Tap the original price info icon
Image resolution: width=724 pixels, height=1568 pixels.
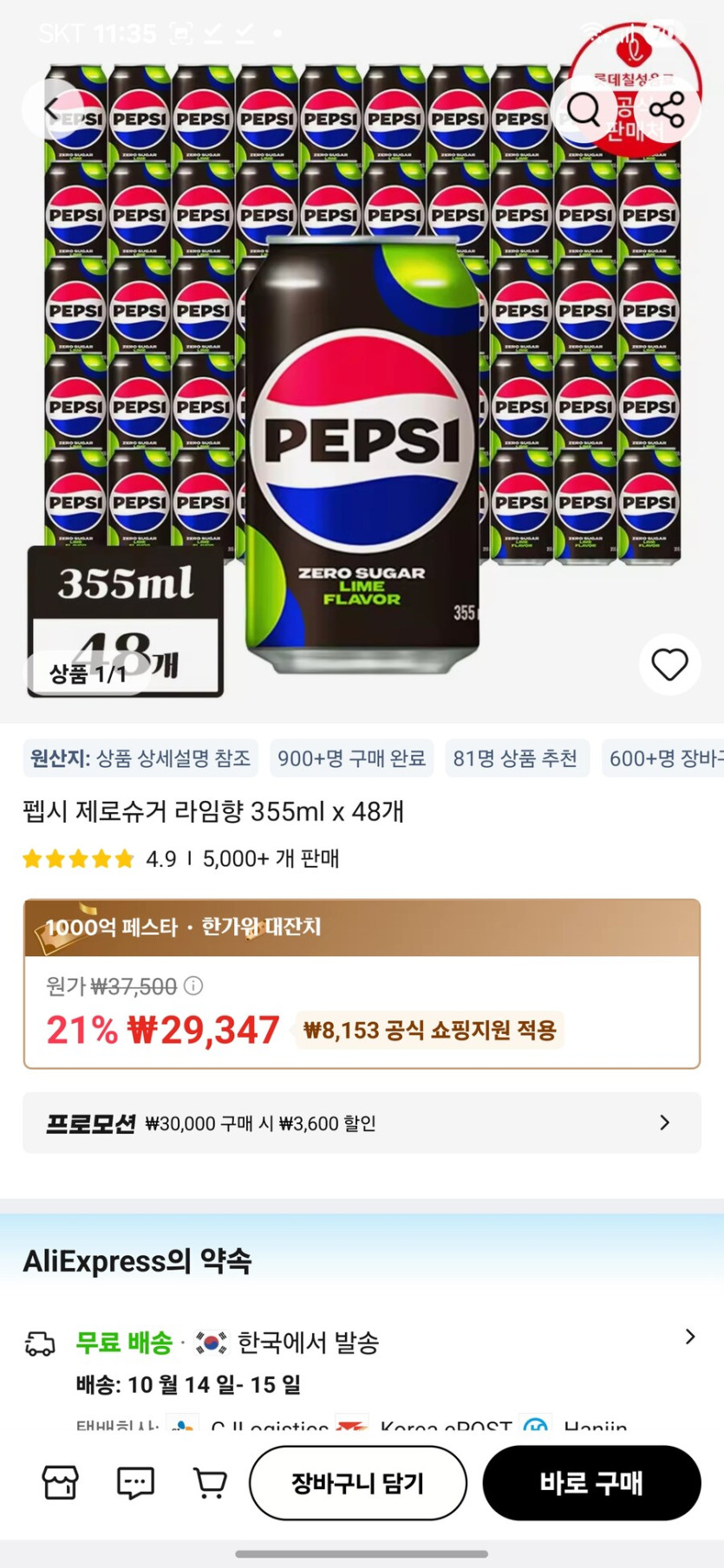[x=192, y=987]
